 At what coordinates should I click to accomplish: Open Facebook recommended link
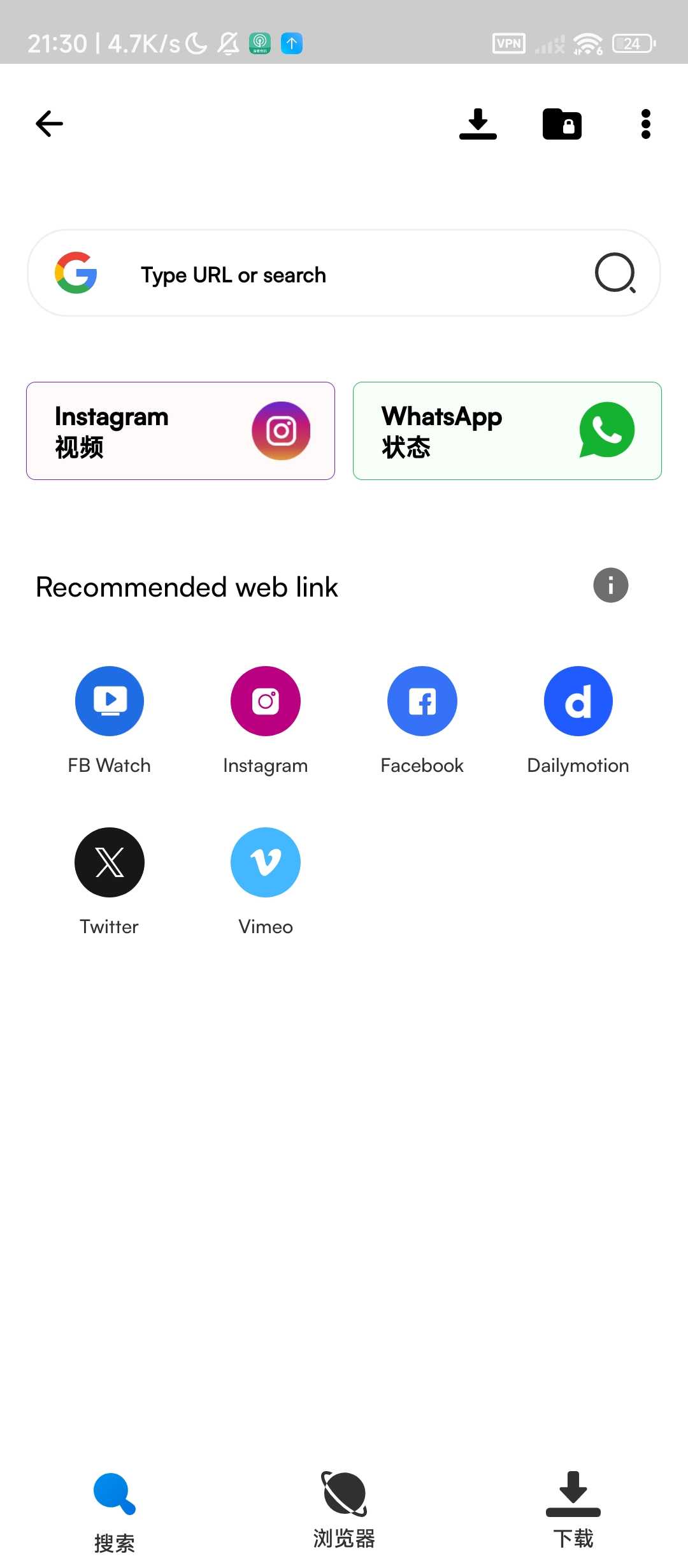point(422,701)
